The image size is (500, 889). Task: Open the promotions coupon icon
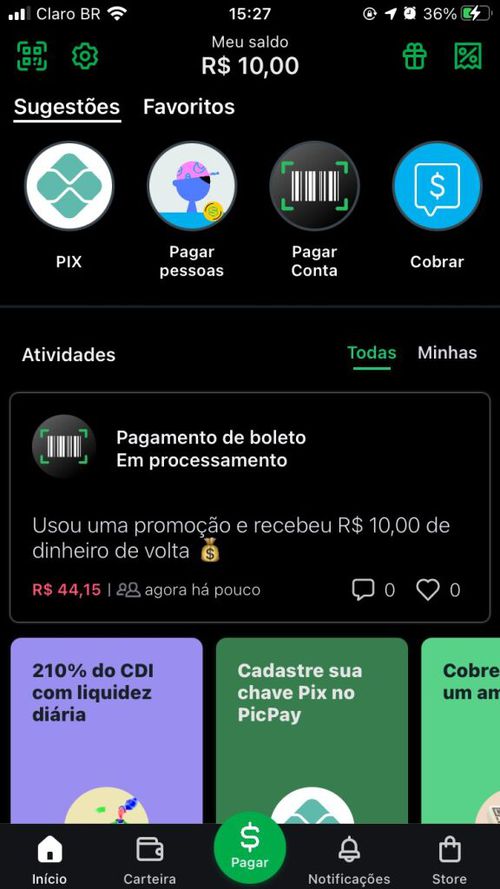pyautogui.click(x=468, y=56)
